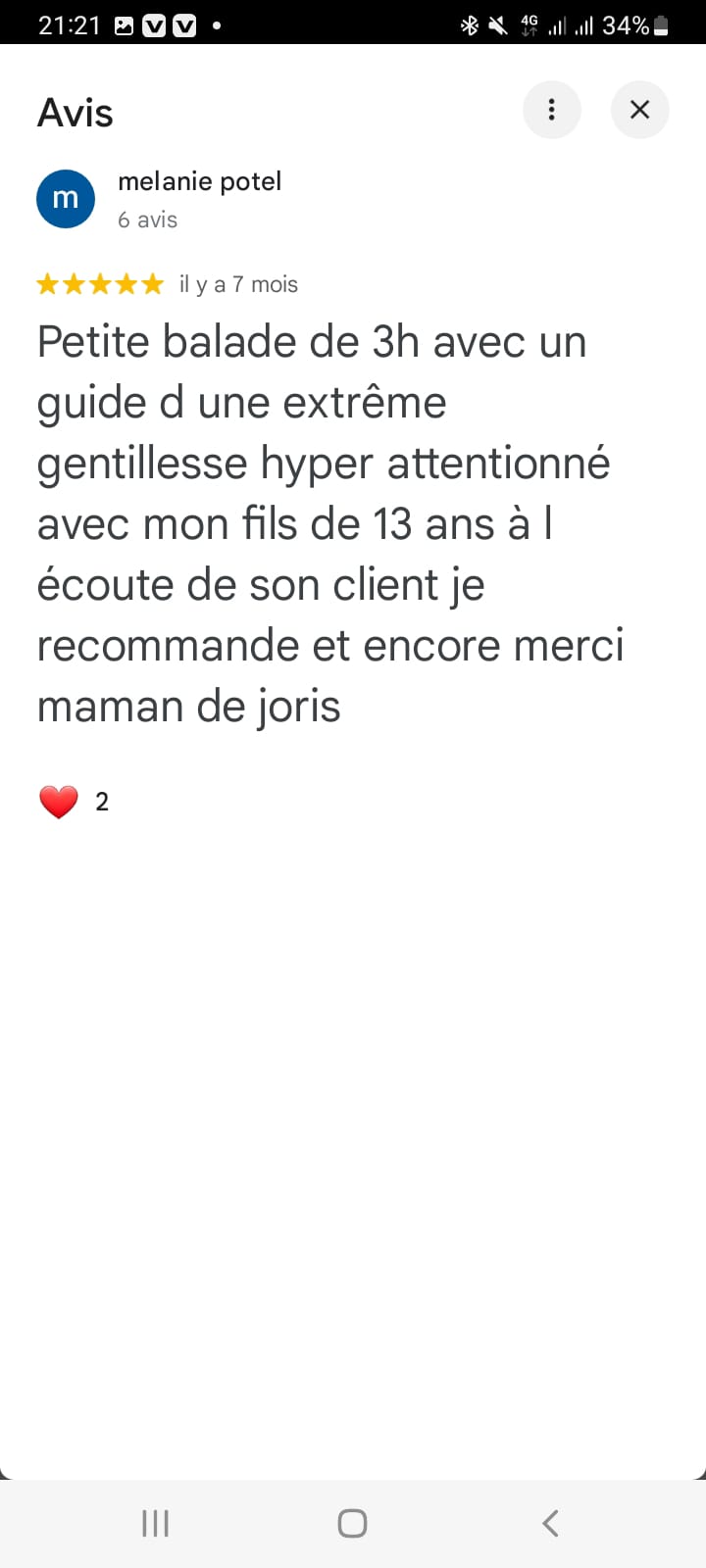Close the Avis review screen
Screen dimensions: 706x1568
(x=639, y=110)
